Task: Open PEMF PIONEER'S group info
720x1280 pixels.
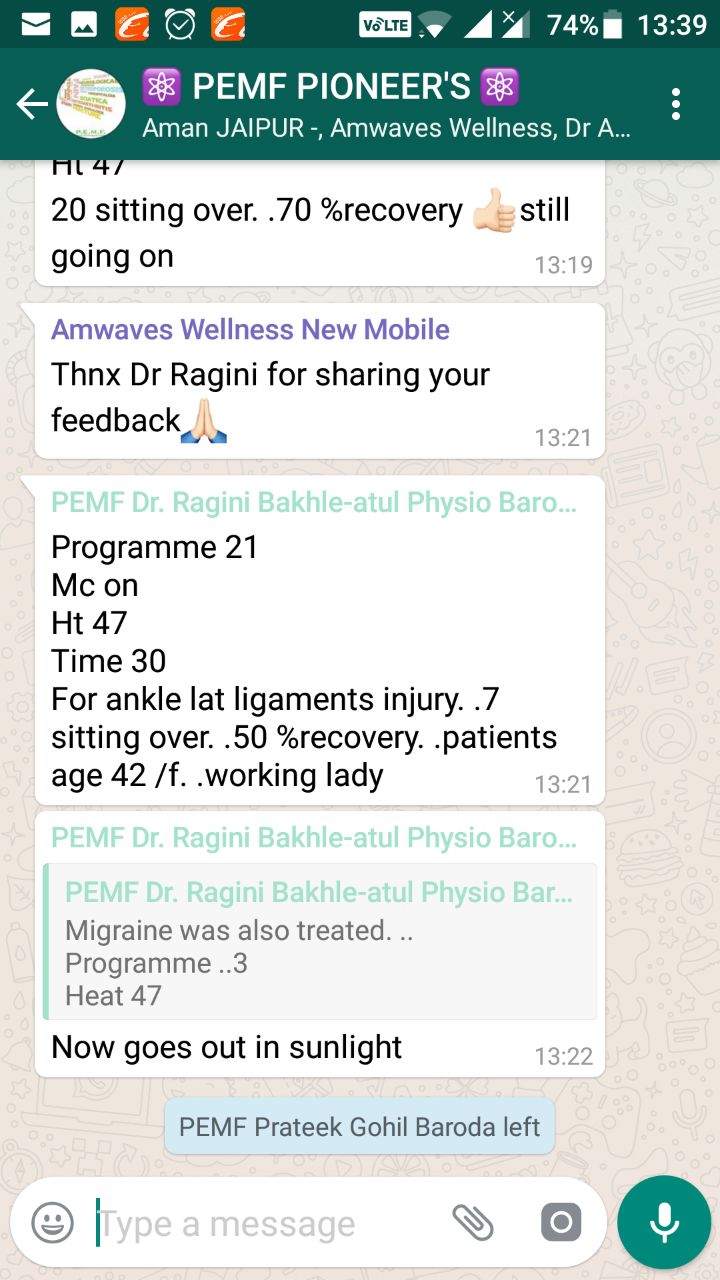Action: (385, 103)
